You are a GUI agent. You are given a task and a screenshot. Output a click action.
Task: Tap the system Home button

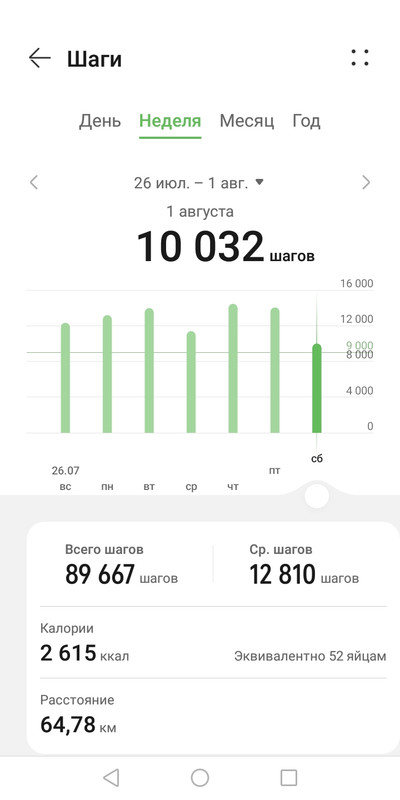pos(200,778)
